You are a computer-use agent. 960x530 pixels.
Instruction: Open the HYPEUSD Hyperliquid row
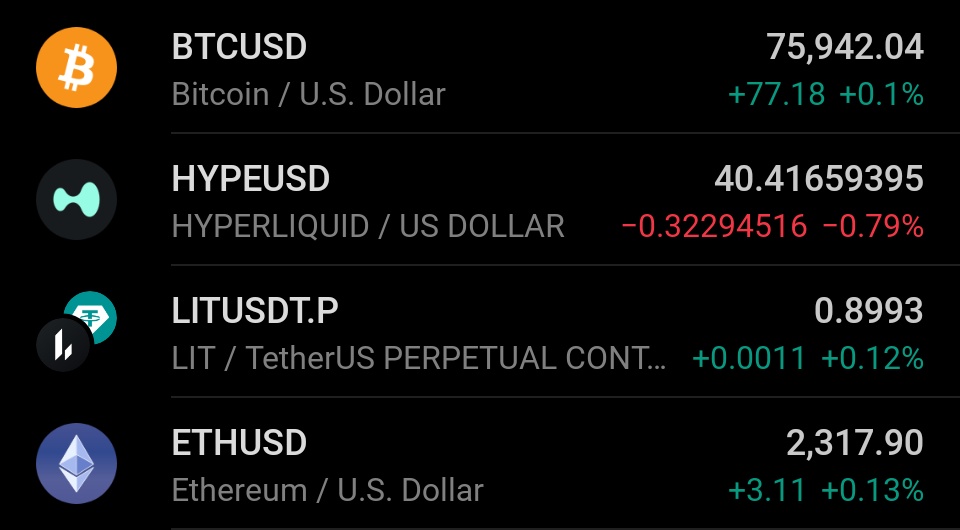480,200
